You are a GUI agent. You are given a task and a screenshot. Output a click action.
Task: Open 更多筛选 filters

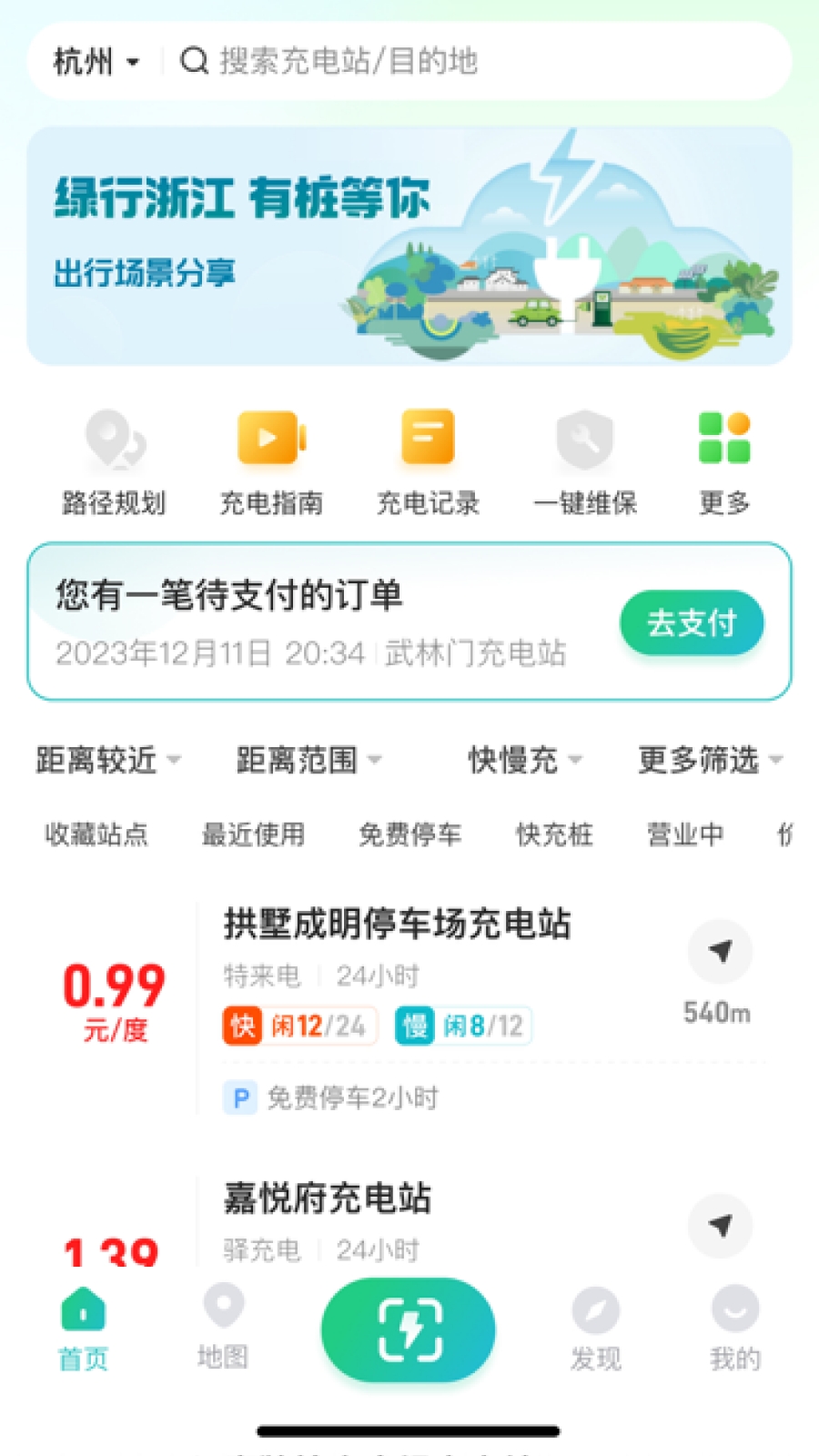[x=710, y=759]
